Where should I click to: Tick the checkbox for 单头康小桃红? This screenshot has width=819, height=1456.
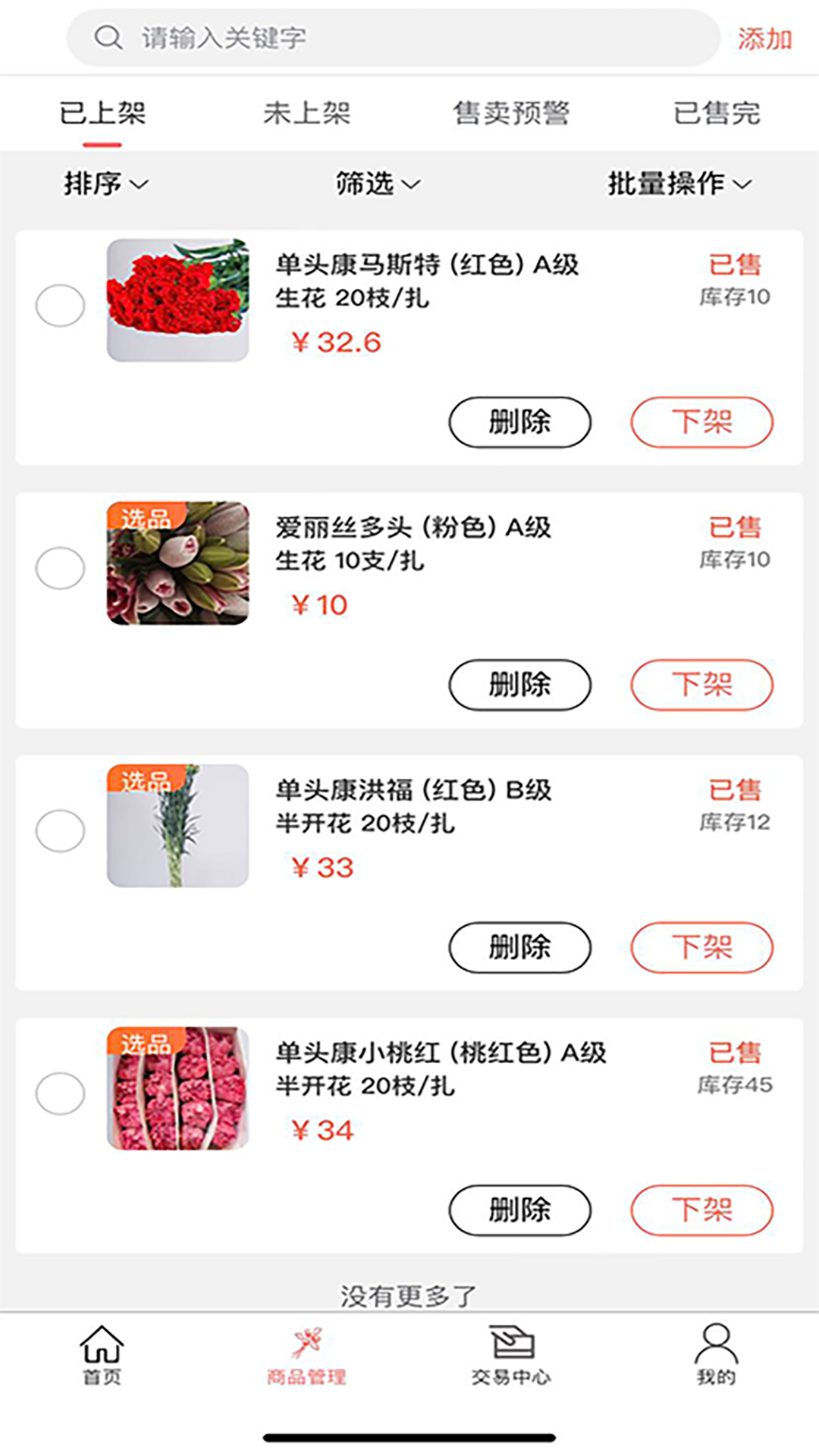pos(60,1094)
